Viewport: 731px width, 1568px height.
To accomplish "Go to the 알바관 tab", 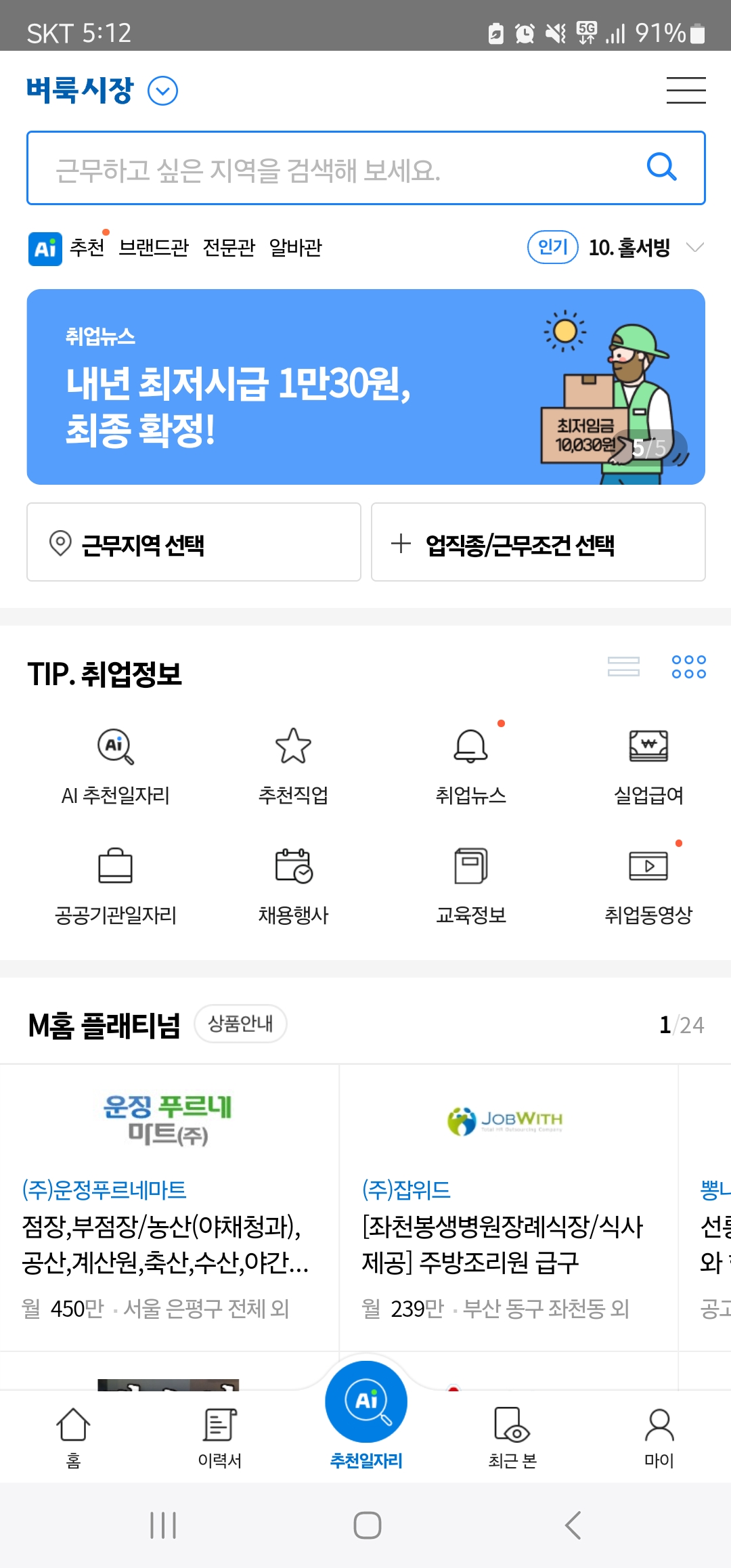I will [295, 248].
